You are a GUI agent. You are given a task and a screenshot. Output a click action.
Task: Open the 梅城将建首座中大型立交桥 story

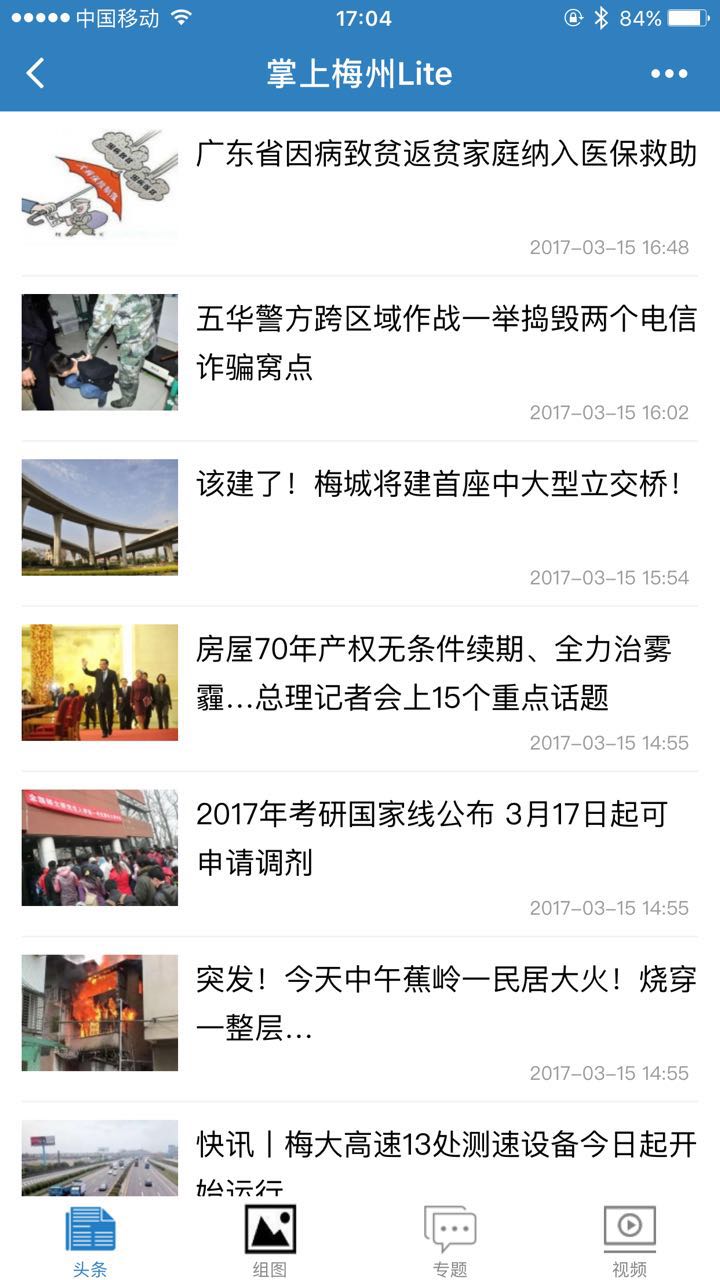point(440,485)
